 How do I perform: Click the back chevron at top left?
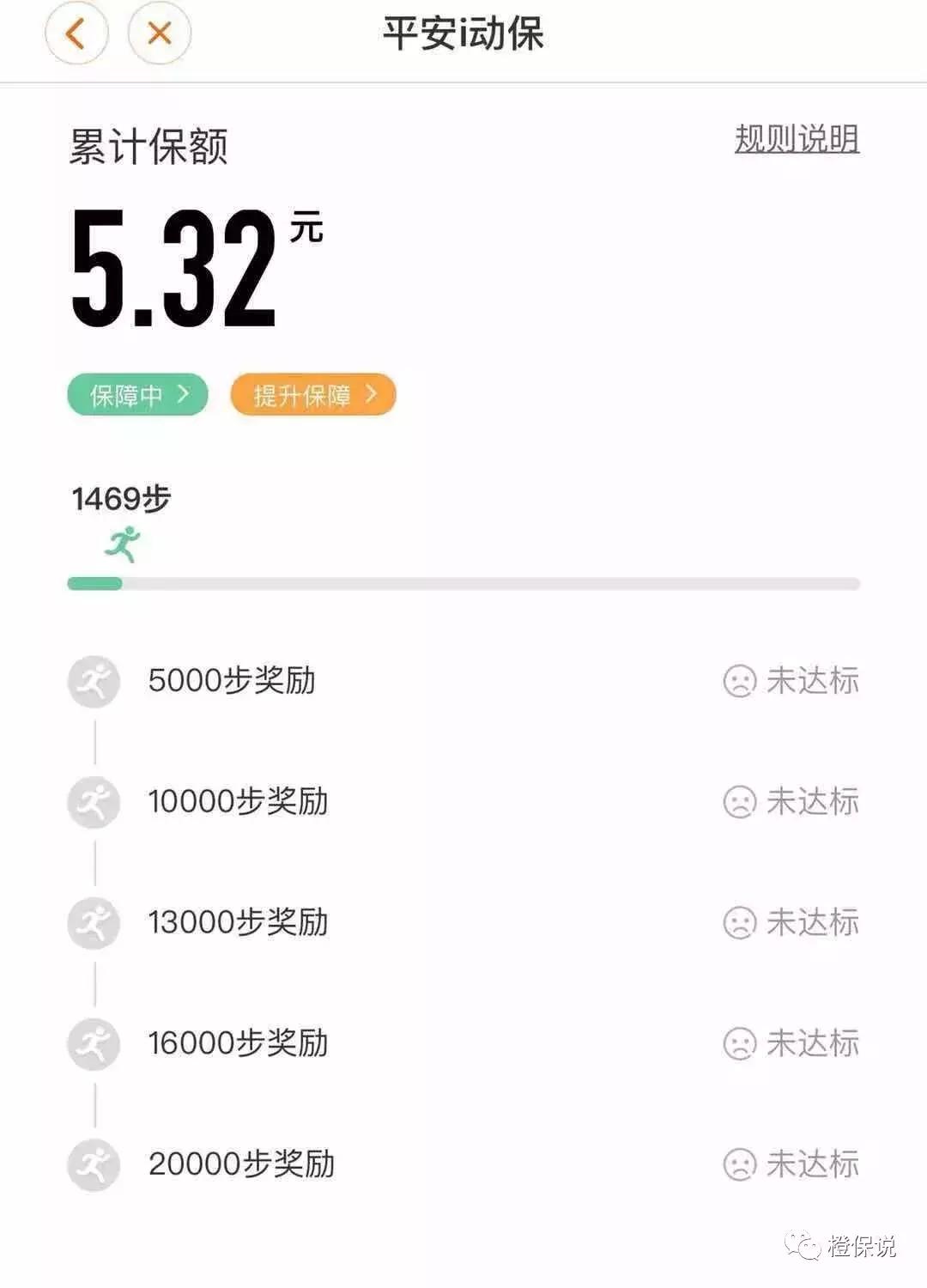pos(76,33)
